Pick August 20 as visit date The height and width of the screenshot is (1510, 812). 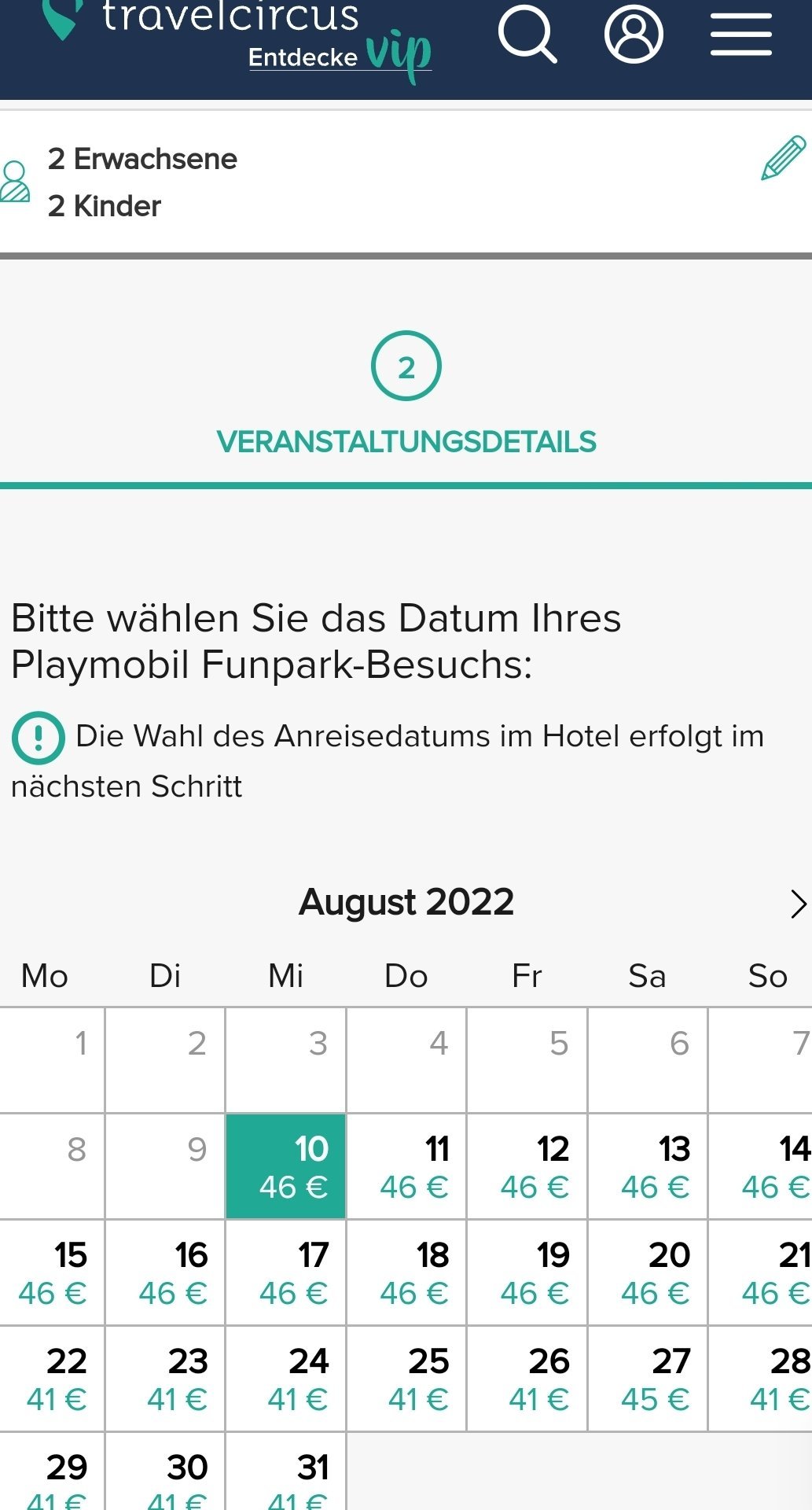[x=648, y=1272]
